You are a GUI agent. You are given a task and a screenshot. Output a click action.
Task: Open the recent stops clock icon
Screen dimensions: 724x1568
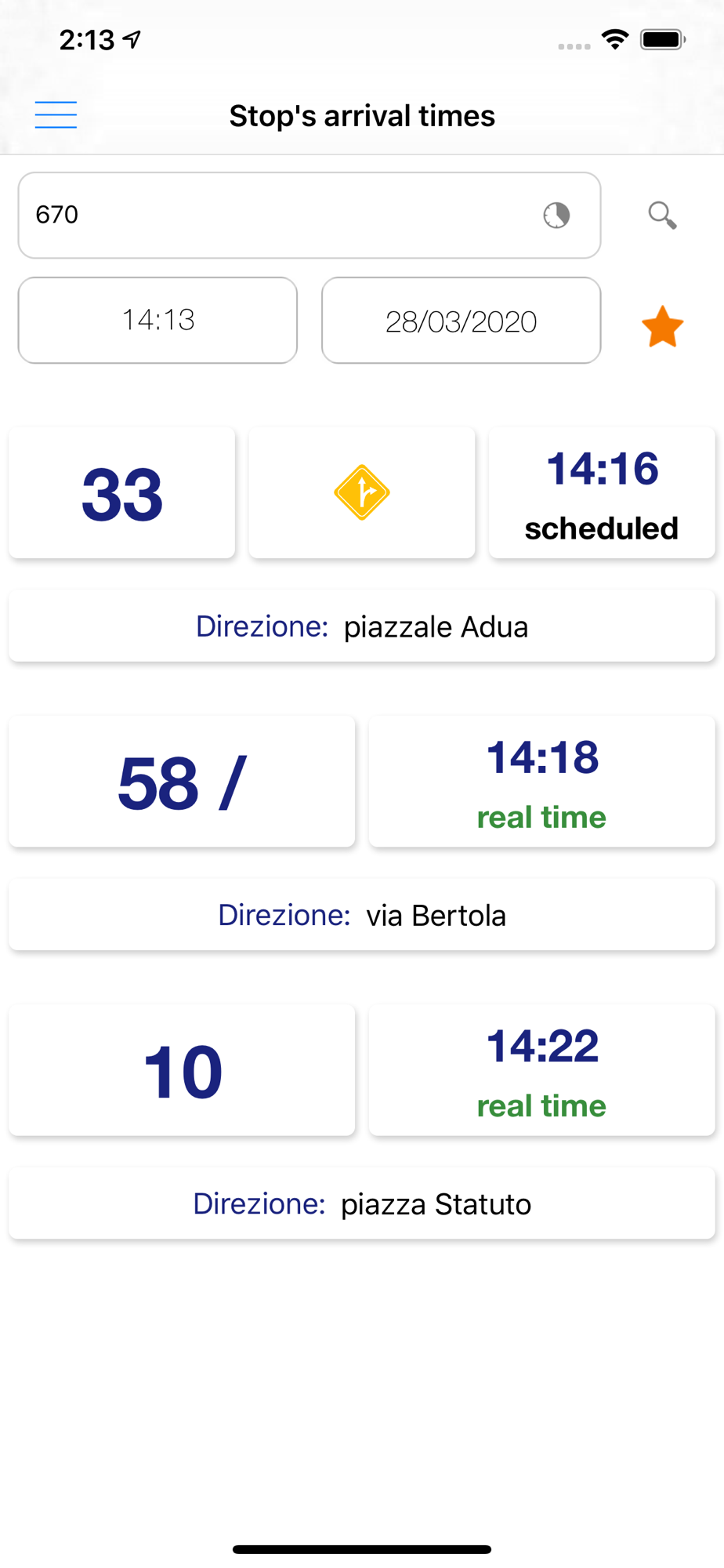pos(556,215)
